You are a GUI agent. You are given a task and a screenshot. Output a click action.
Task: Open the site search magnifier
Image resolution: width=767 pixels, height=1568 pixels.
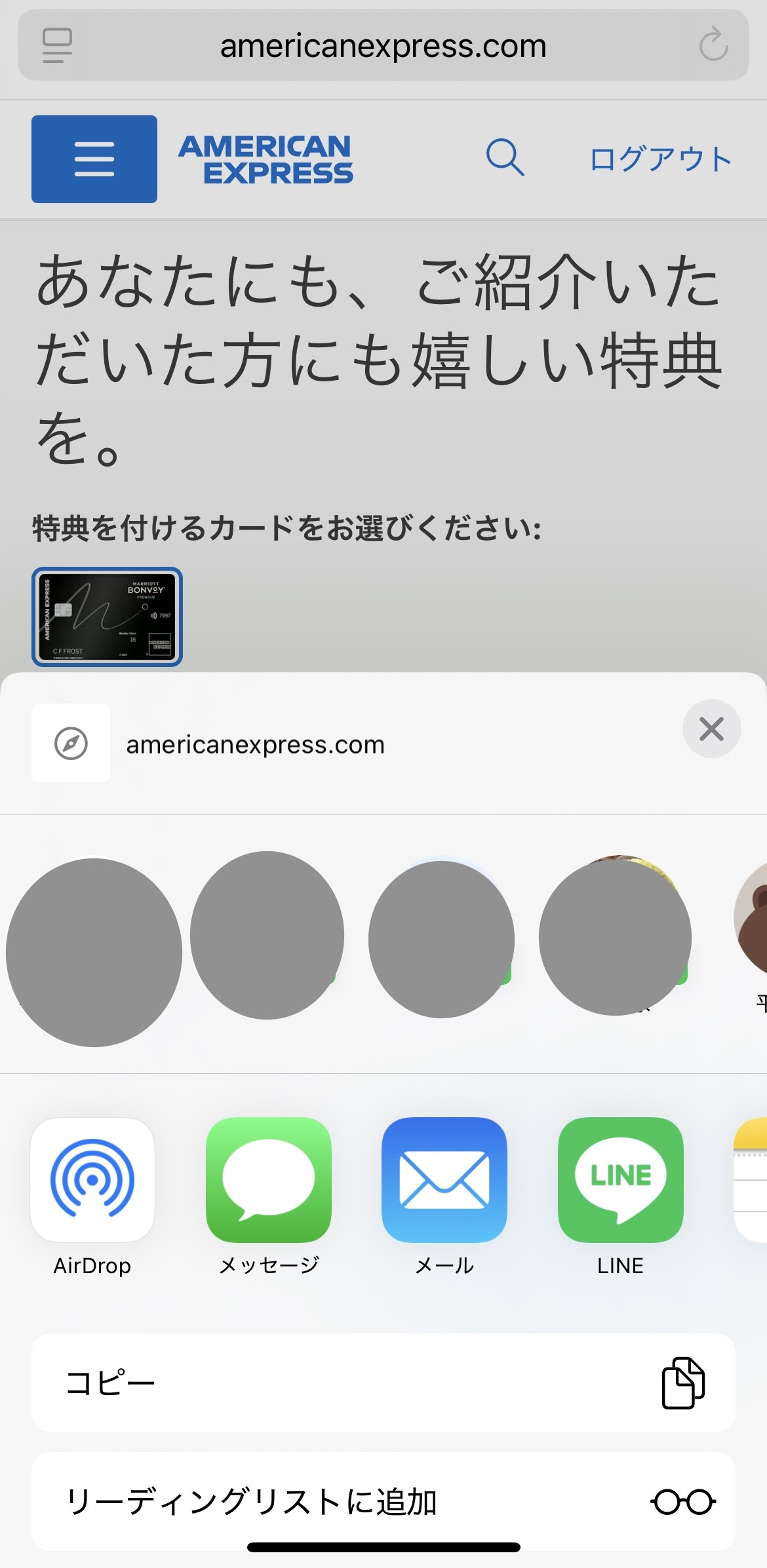pos(505,157)
